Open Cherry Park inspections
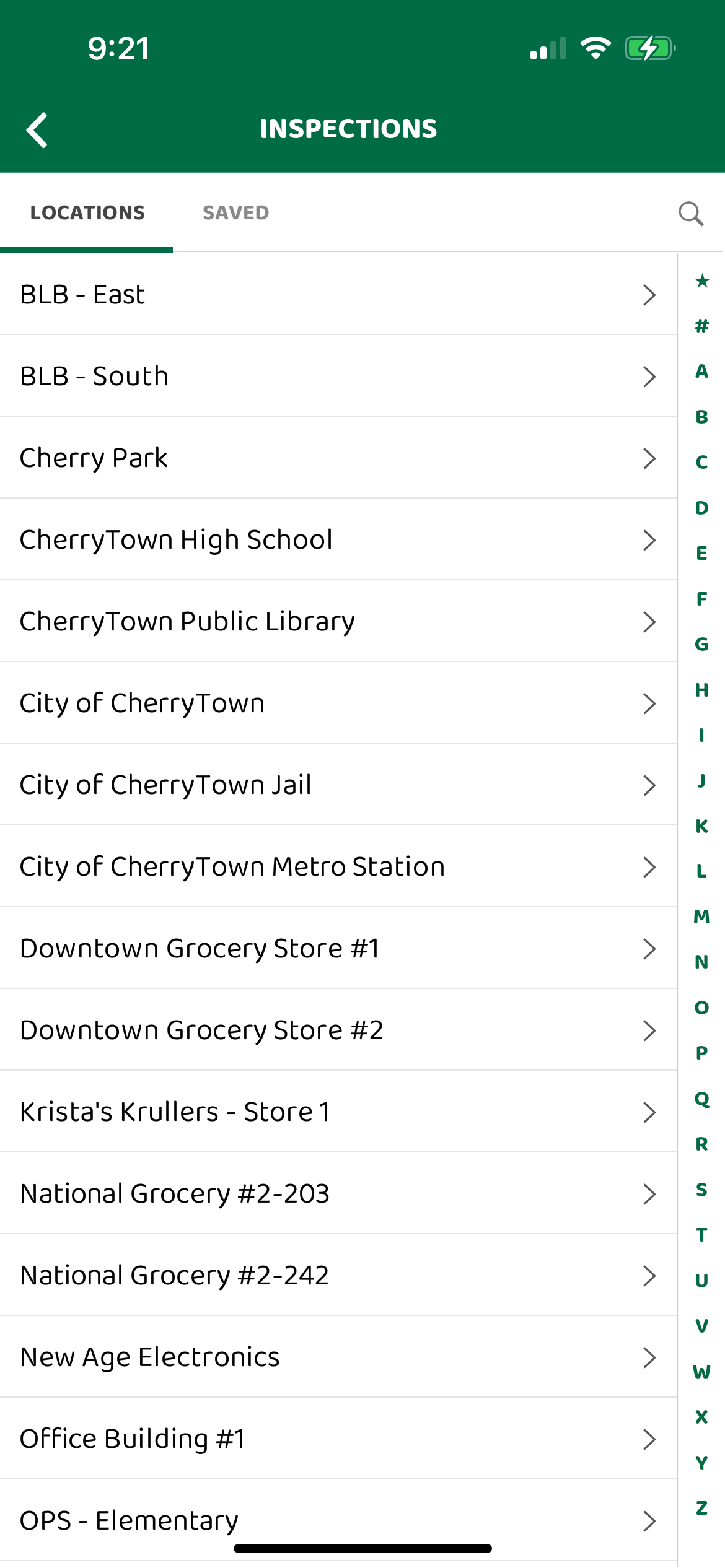 tap(338, 458)
